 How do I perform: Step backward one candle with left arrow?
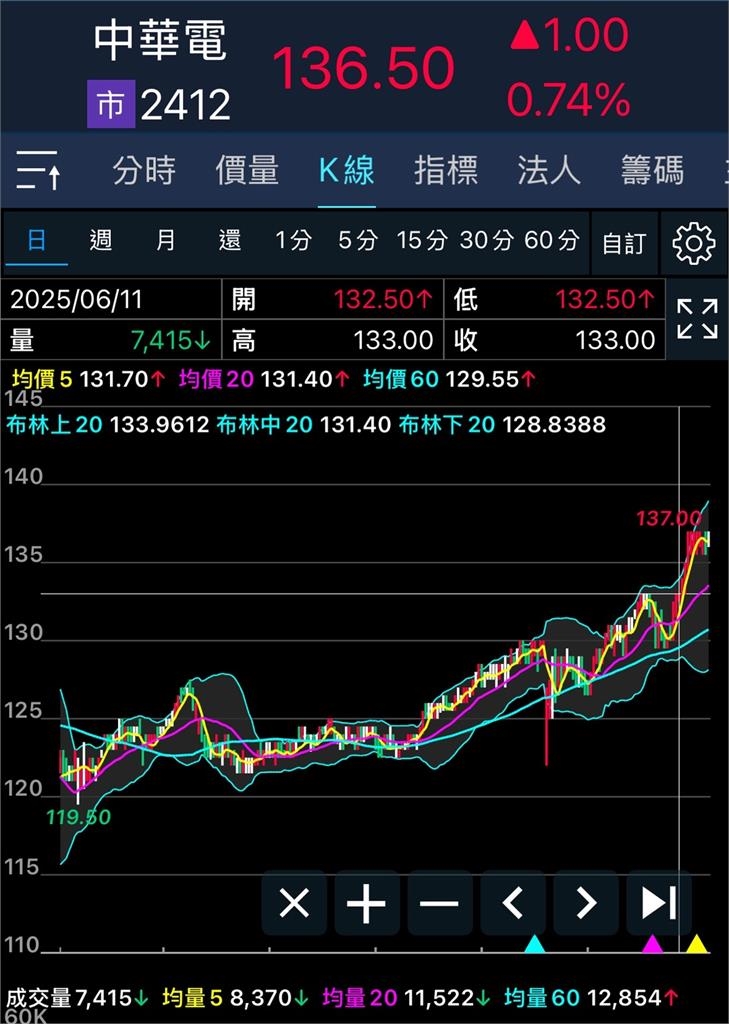pos(512,903)
